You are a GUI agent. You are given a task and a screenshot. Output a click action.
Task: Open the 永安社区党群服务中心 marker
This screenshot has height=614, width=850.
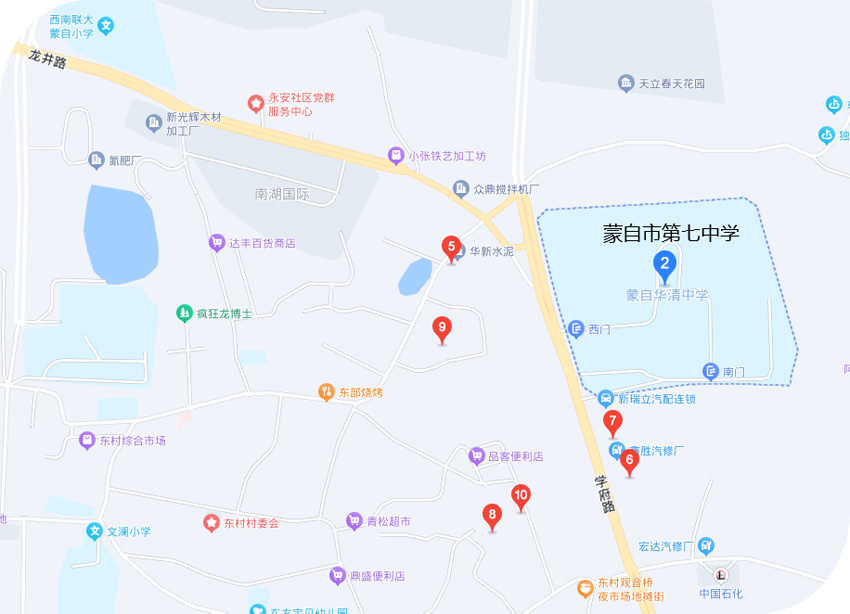[256, 104]
